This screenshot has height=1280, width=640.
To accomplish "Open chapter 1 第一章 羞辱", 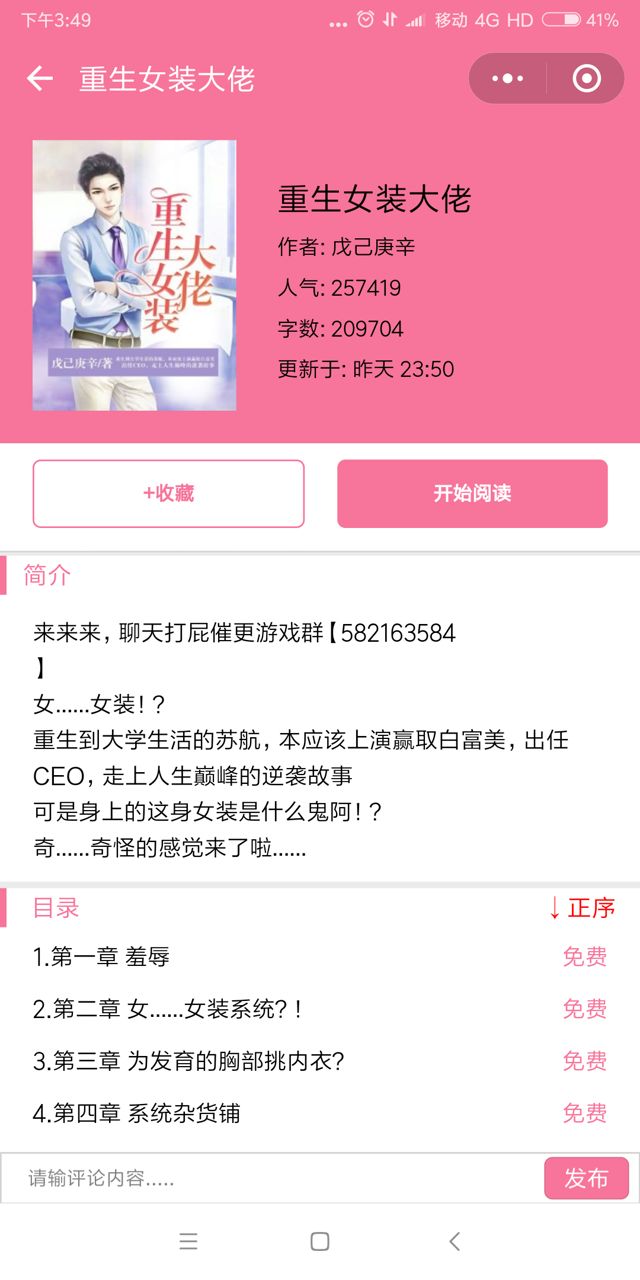I will click(102, 957).
